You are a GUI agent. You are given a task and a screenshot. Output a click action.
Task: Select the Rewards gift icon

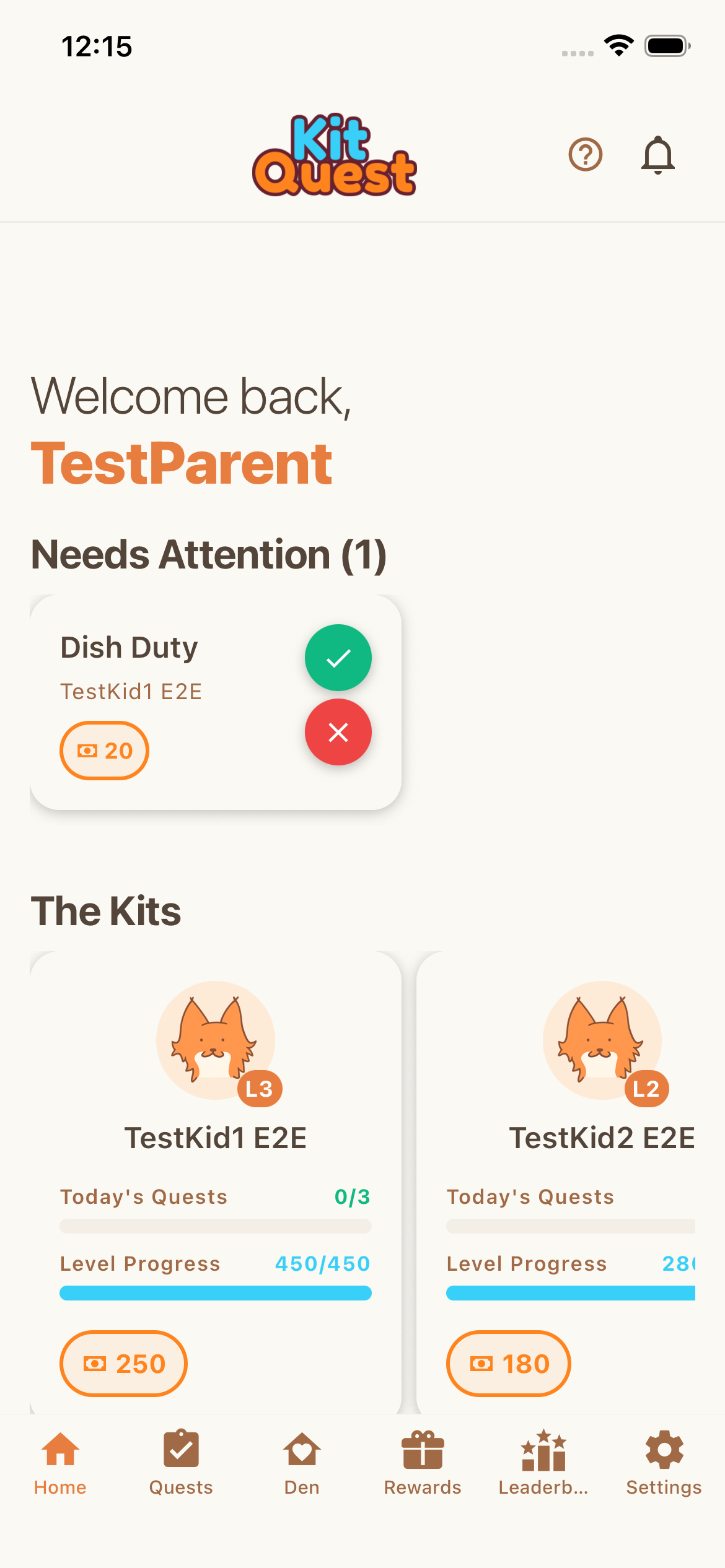pyautogui.click(x=422, y=1449)
